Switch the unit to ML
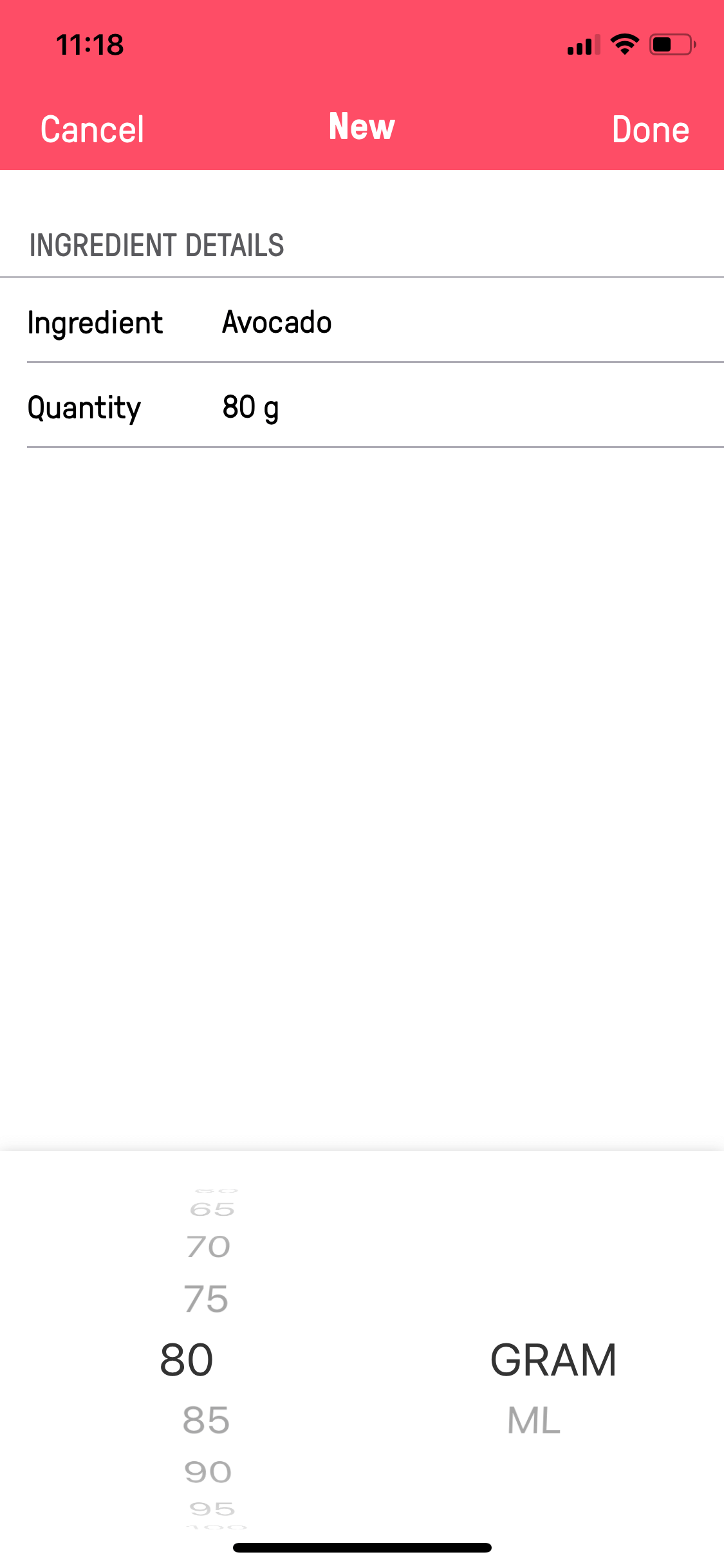 click(x=534, y=1421)
